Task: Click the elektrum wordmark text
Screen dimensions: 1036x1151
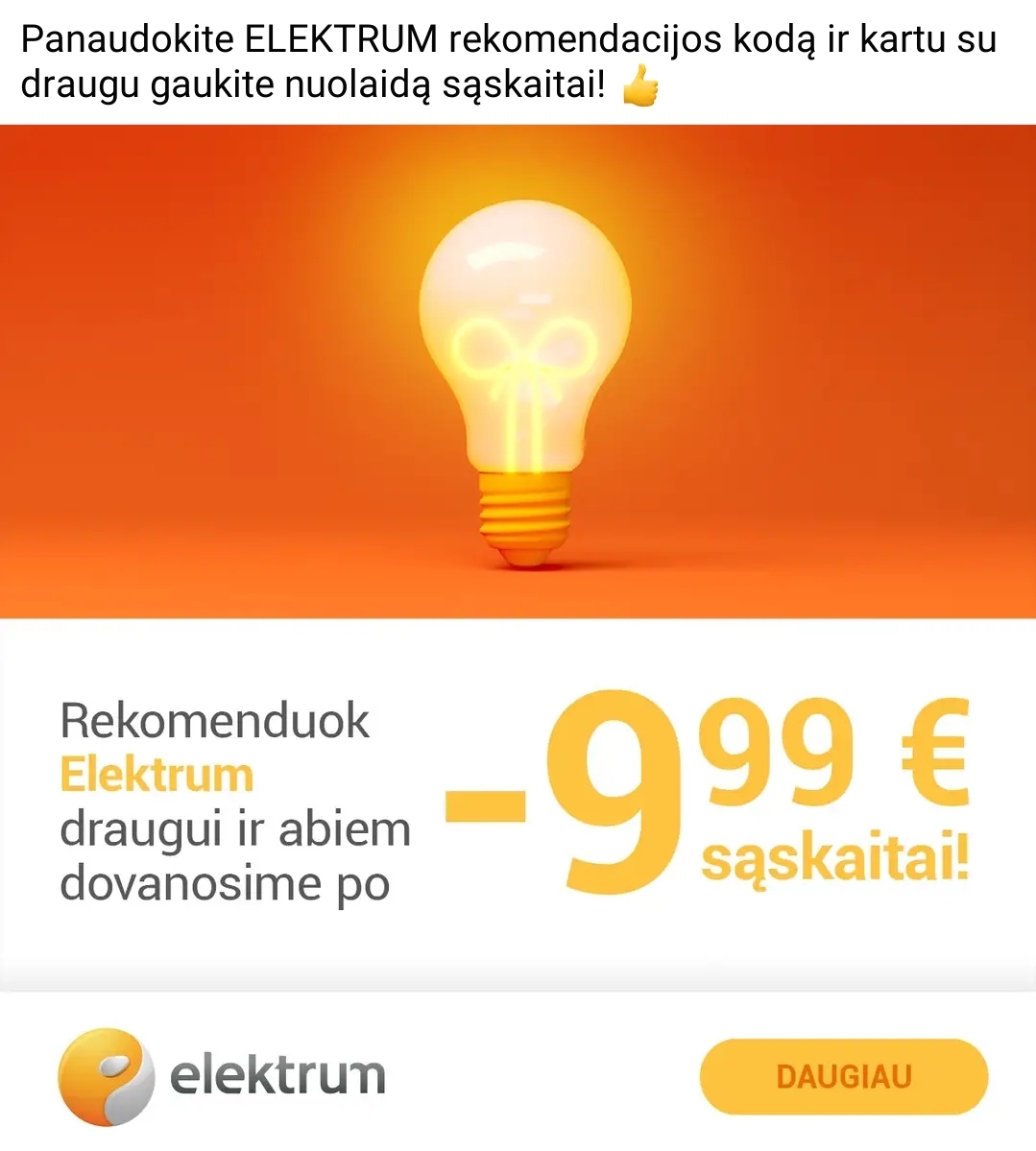Action: [276, 1073]
